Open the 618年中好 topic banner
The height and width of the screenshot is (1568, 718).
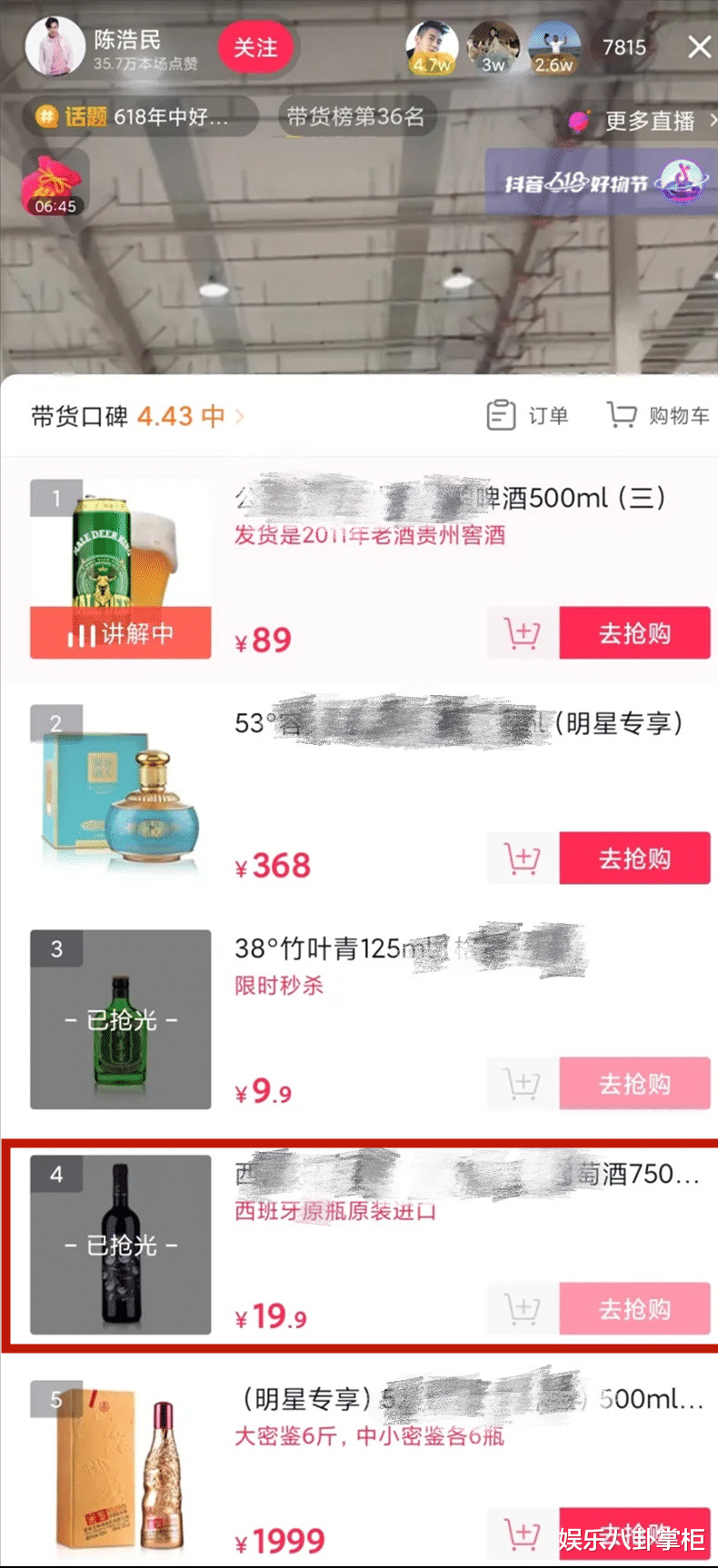point(141,116)
